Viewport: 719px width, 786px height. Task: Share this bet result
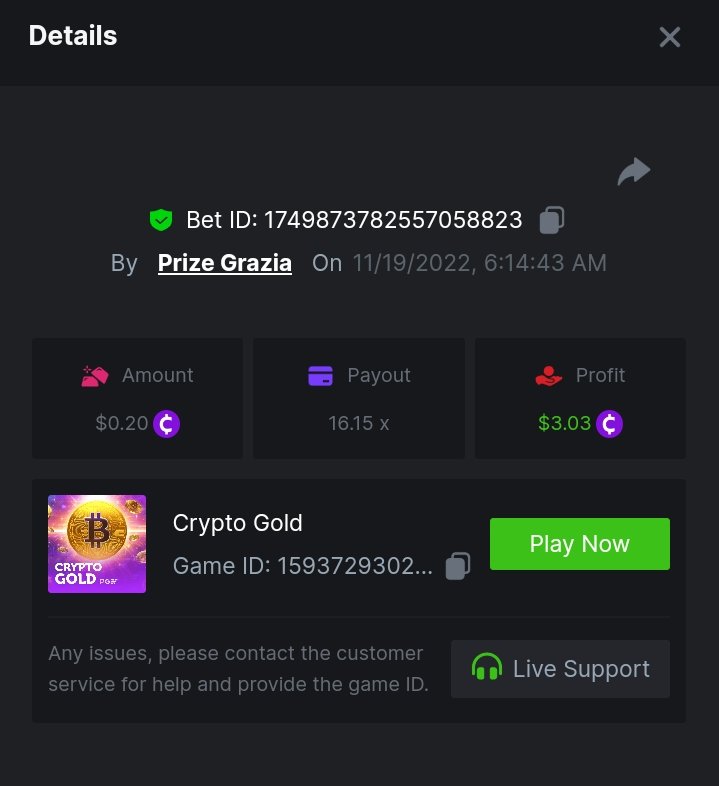[x=634, y=172]
